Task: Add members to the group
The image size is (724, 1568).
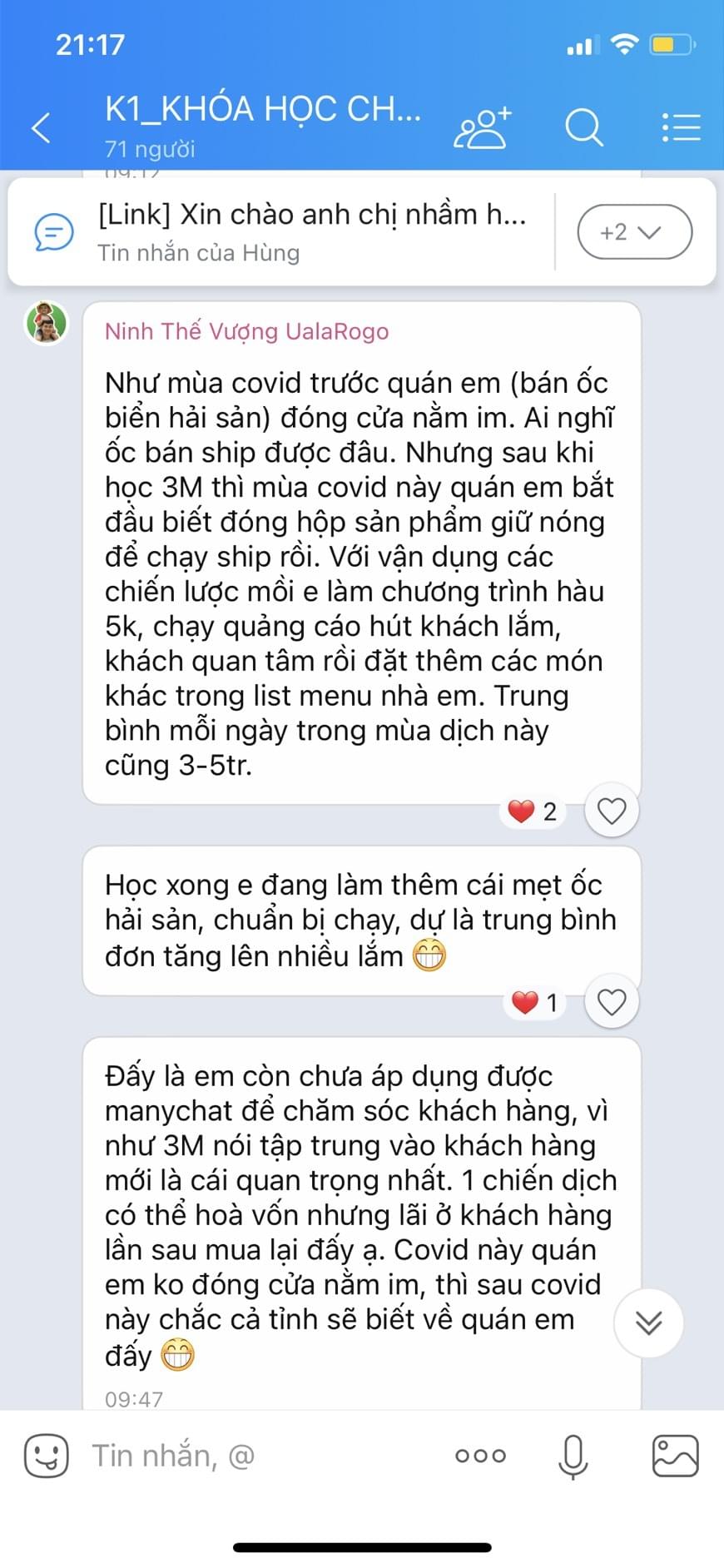Action: (482, 128)
